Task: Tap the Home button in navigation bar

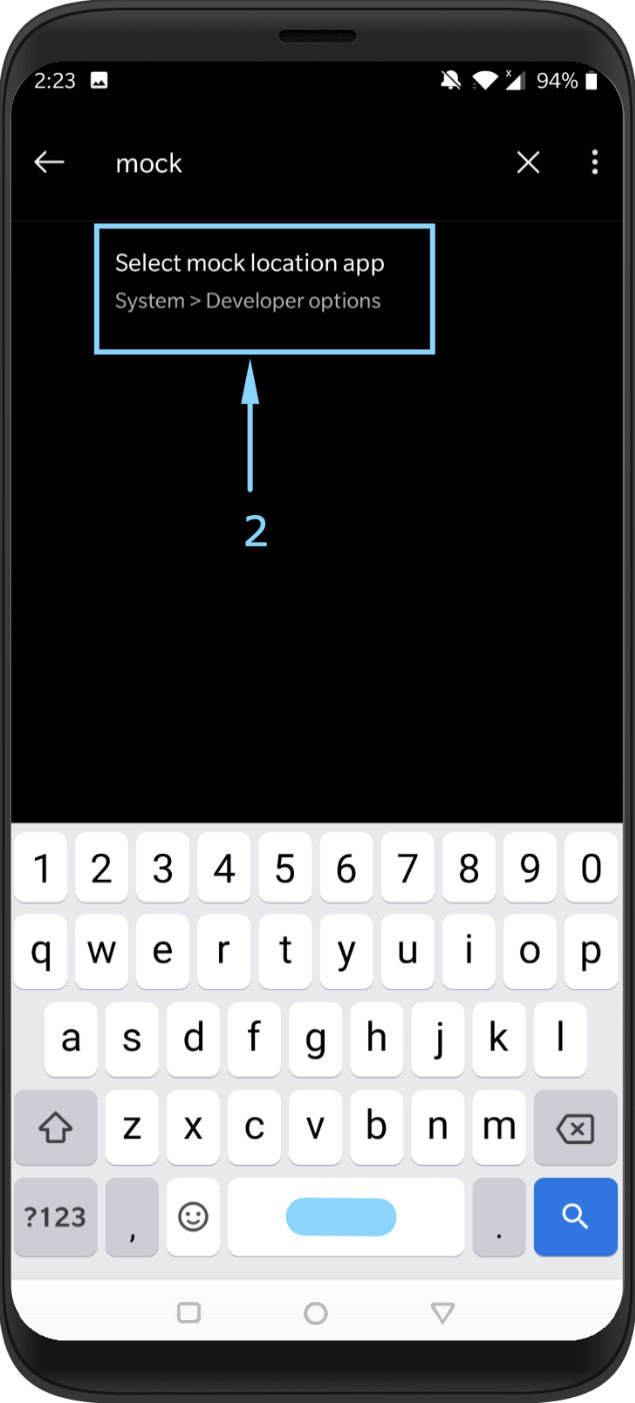Action: (x=316, y=1313)
